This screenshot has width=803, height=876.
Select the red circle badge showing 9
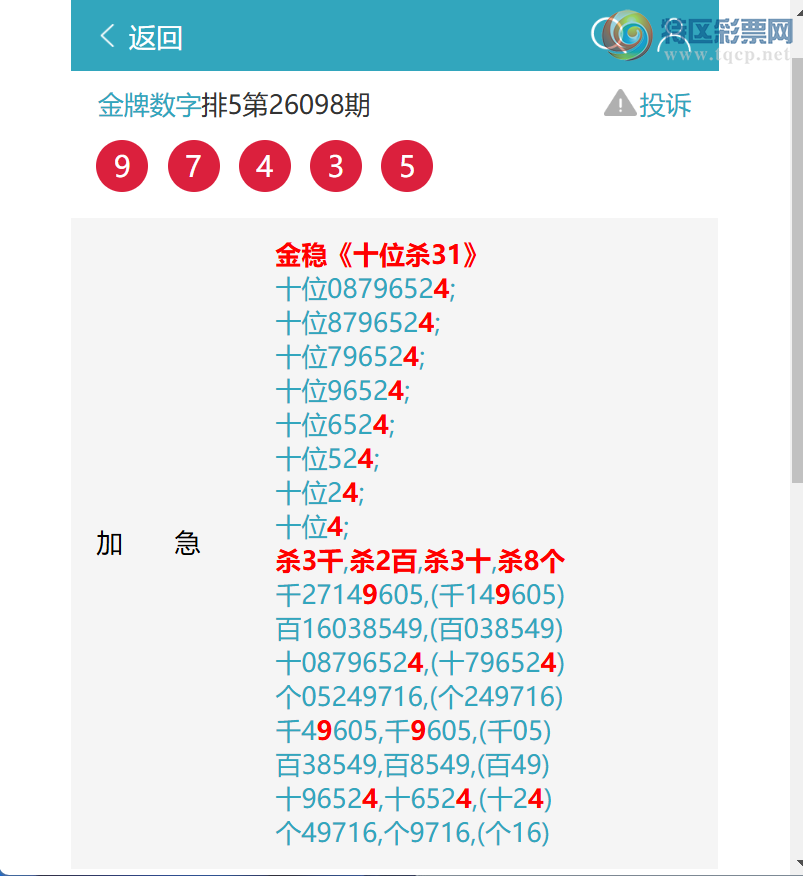point(121,166)
